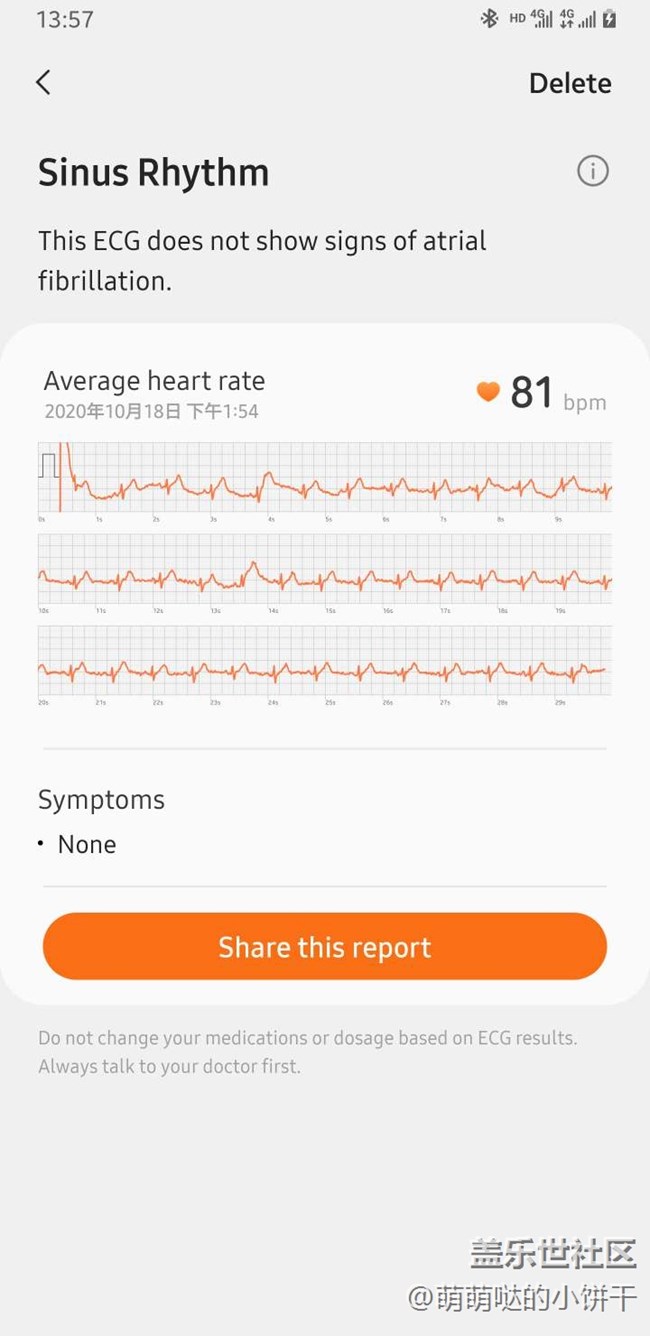The width and height of the screenshot is (650, 1336).
Task: Share this report
Action: 324,947
